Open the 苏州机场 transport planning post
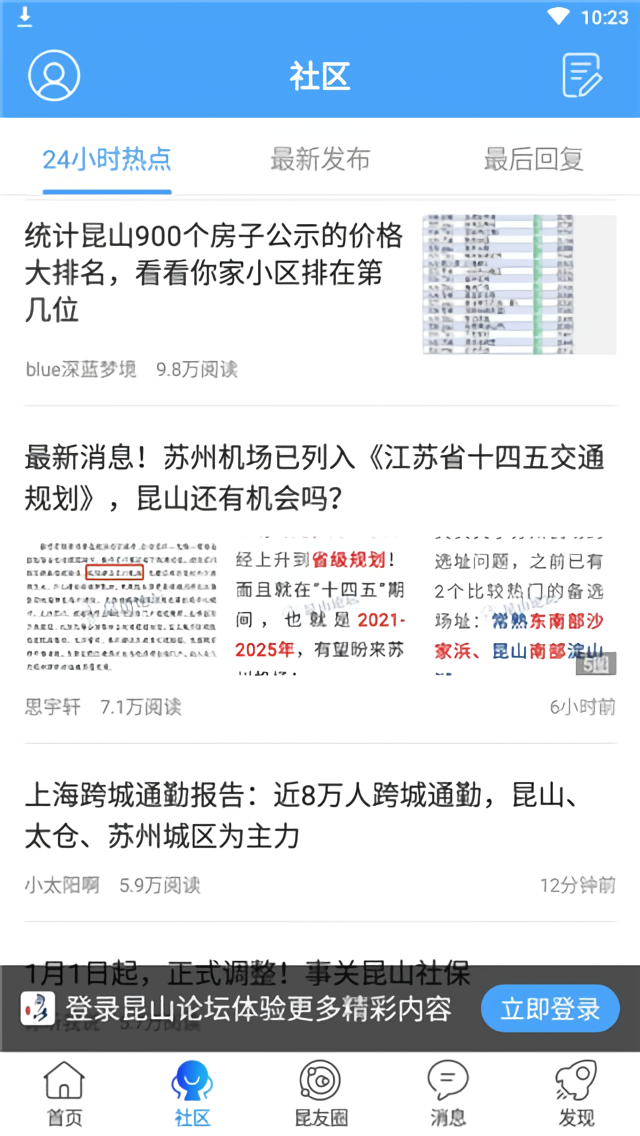This screenshot has height=1136, width=640. pyautogui.click(x=314, y=476)
